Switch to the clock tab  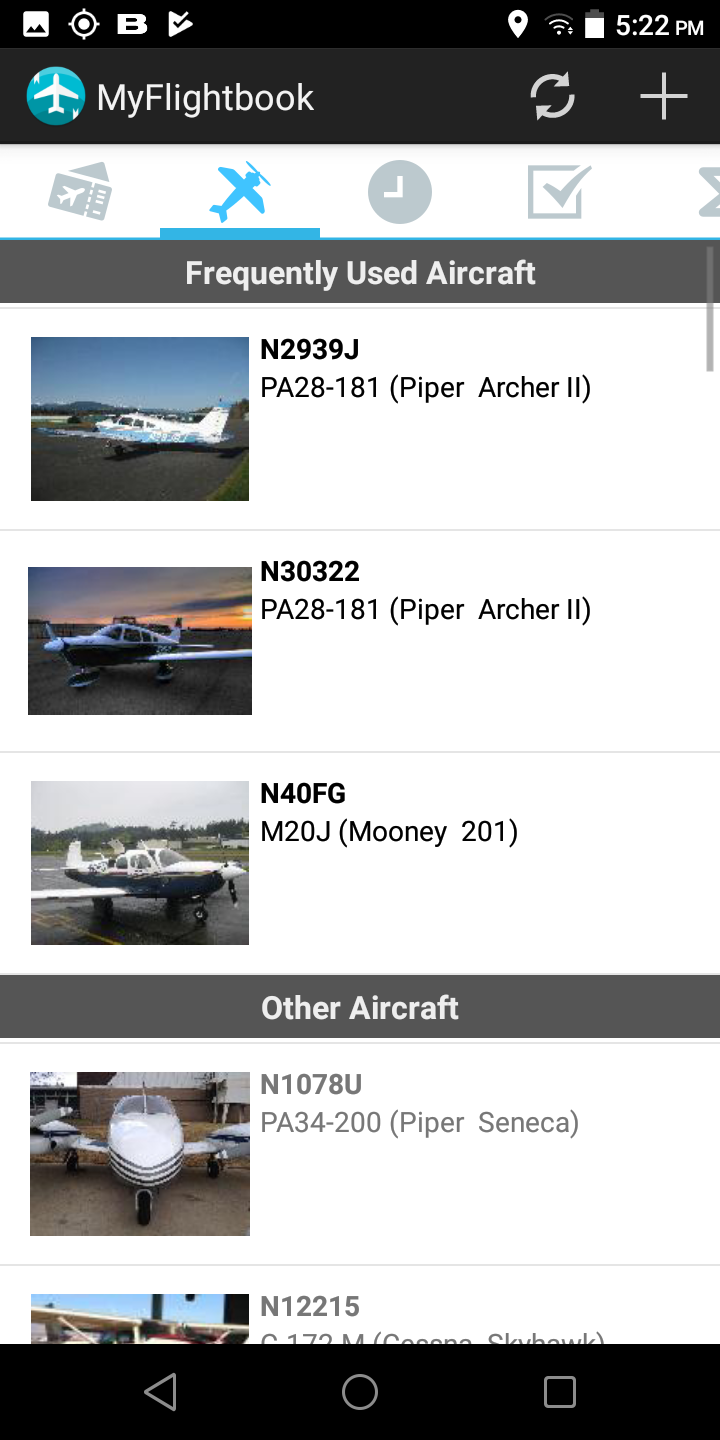click(x=400, y=192)
